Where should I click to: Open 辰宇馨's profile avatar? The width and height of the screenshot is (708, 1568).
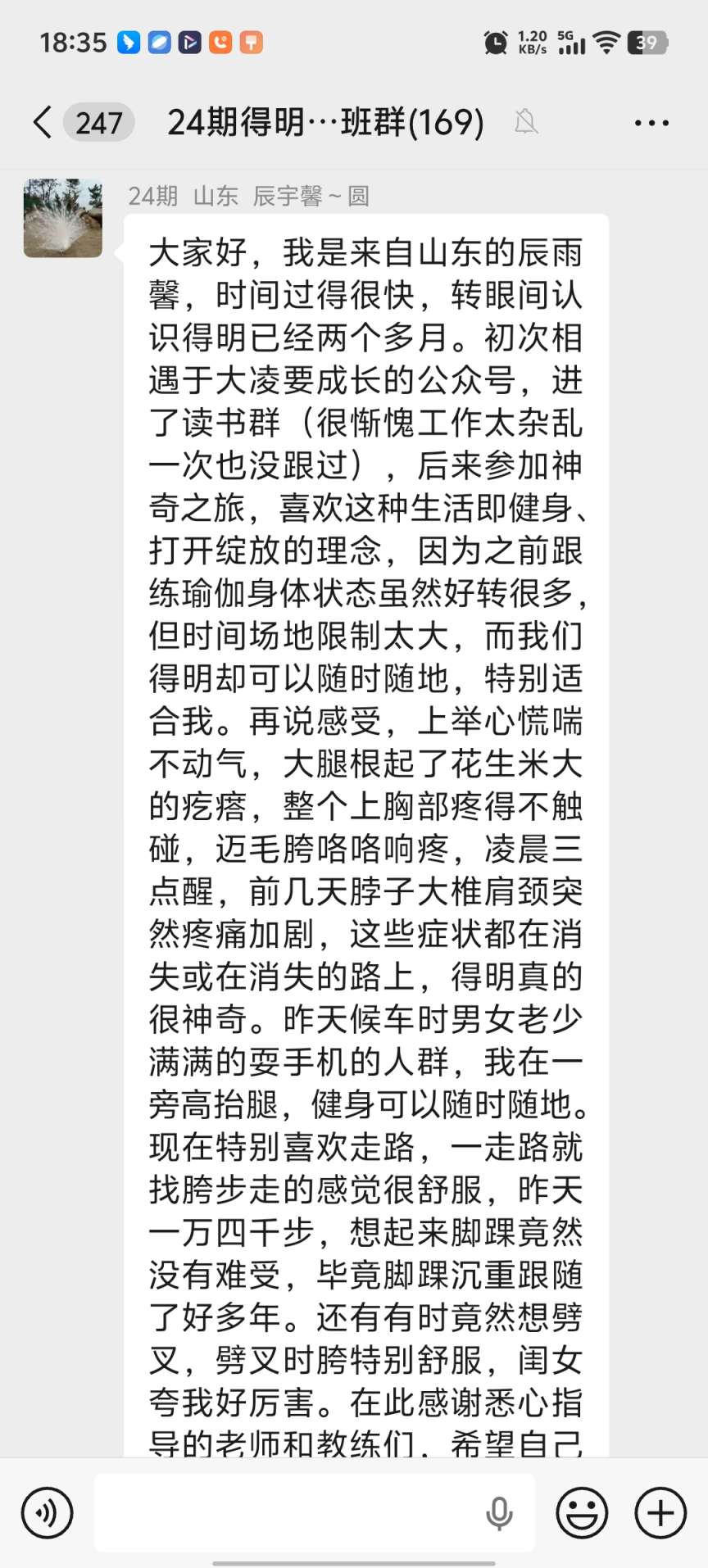click(63, 219)
